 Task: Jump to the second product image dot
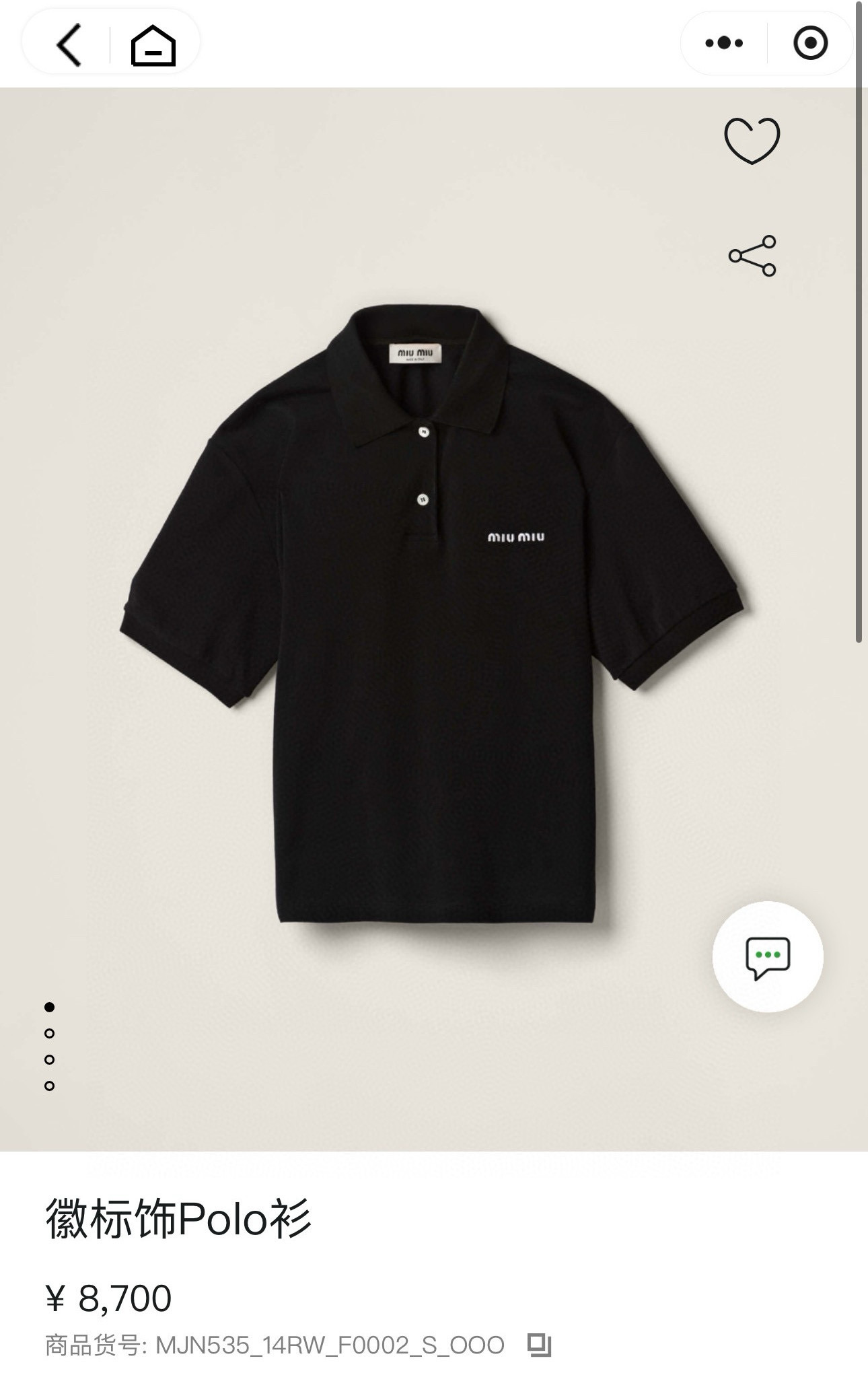click(x=49, y=1033)
